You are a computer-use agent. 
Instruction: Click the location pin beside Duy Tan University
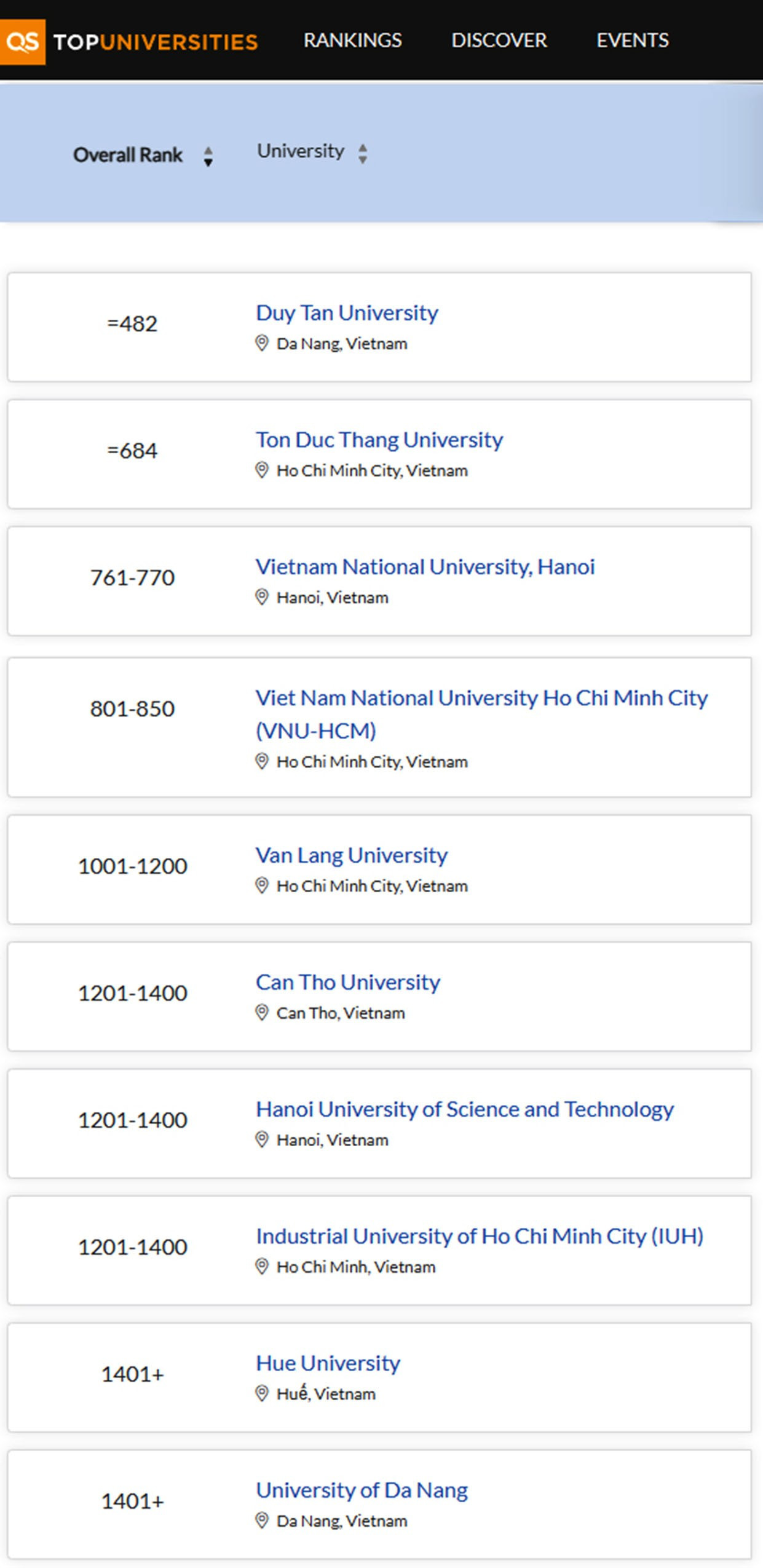click(262, 344)
